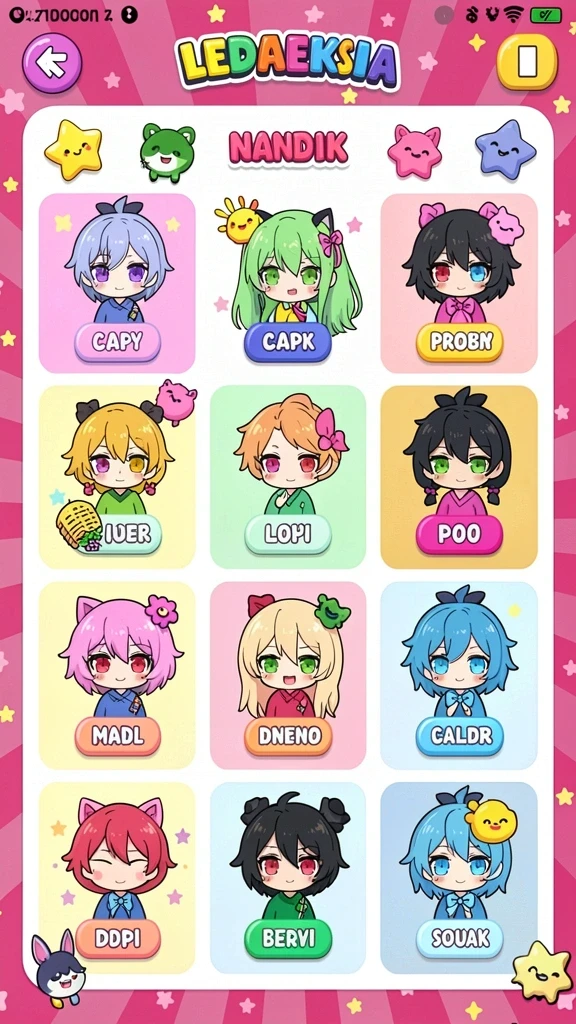576x1024 pixels.
Task: Open the PROBN character card
Action: pyautogui.click(x=459, y=283)
